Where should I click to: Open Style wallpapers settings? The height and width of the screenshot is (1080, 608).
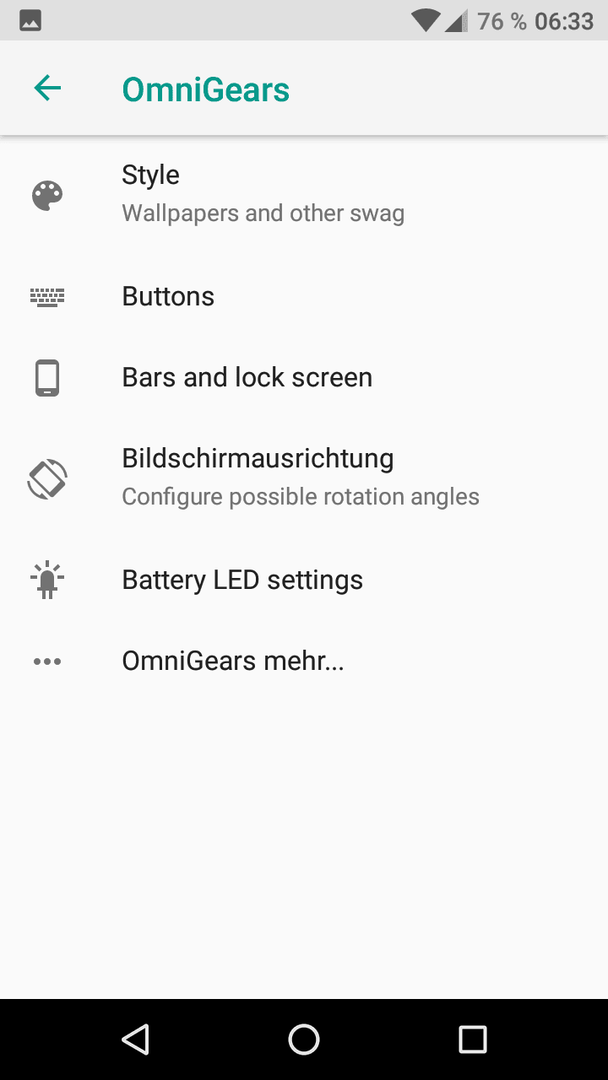tap(304, 195)
